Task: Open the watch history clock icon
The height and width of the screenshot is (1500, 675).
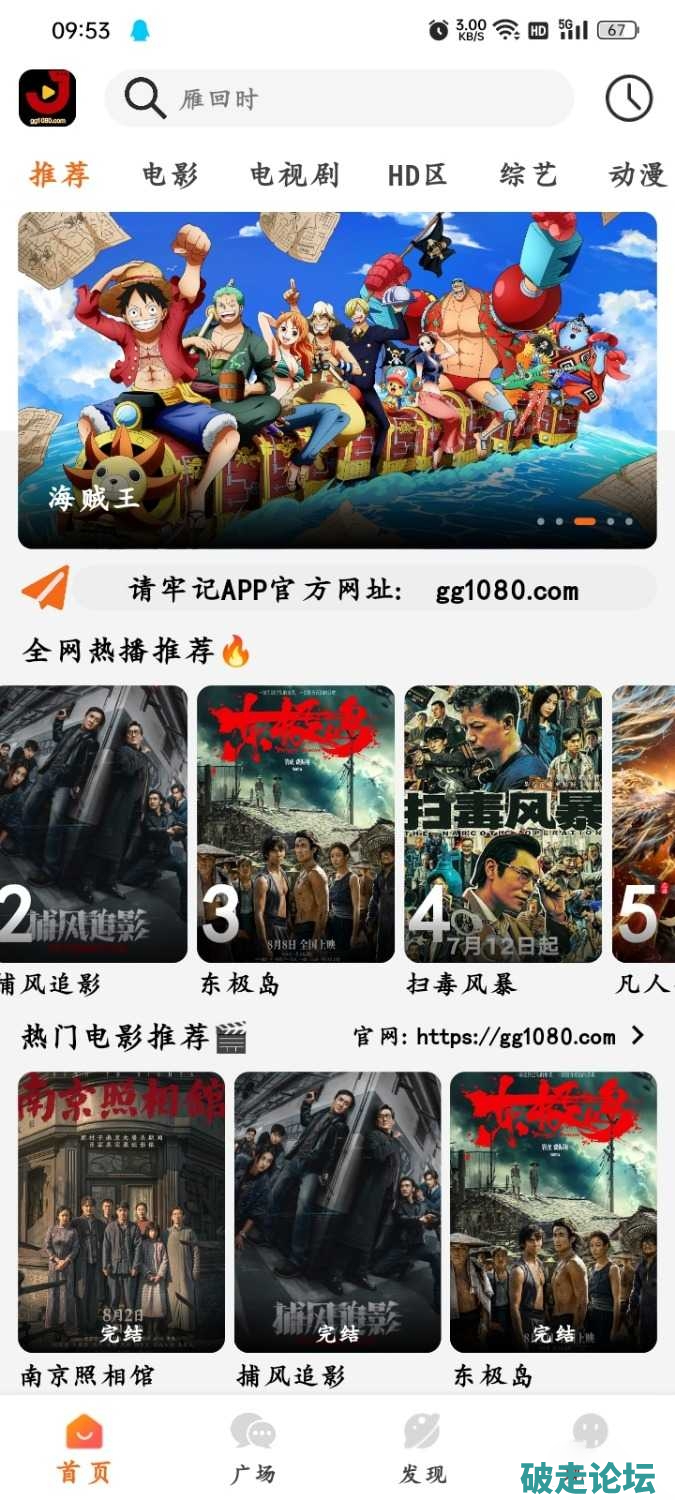Action: pyautogui.click(x=628, y=98)
